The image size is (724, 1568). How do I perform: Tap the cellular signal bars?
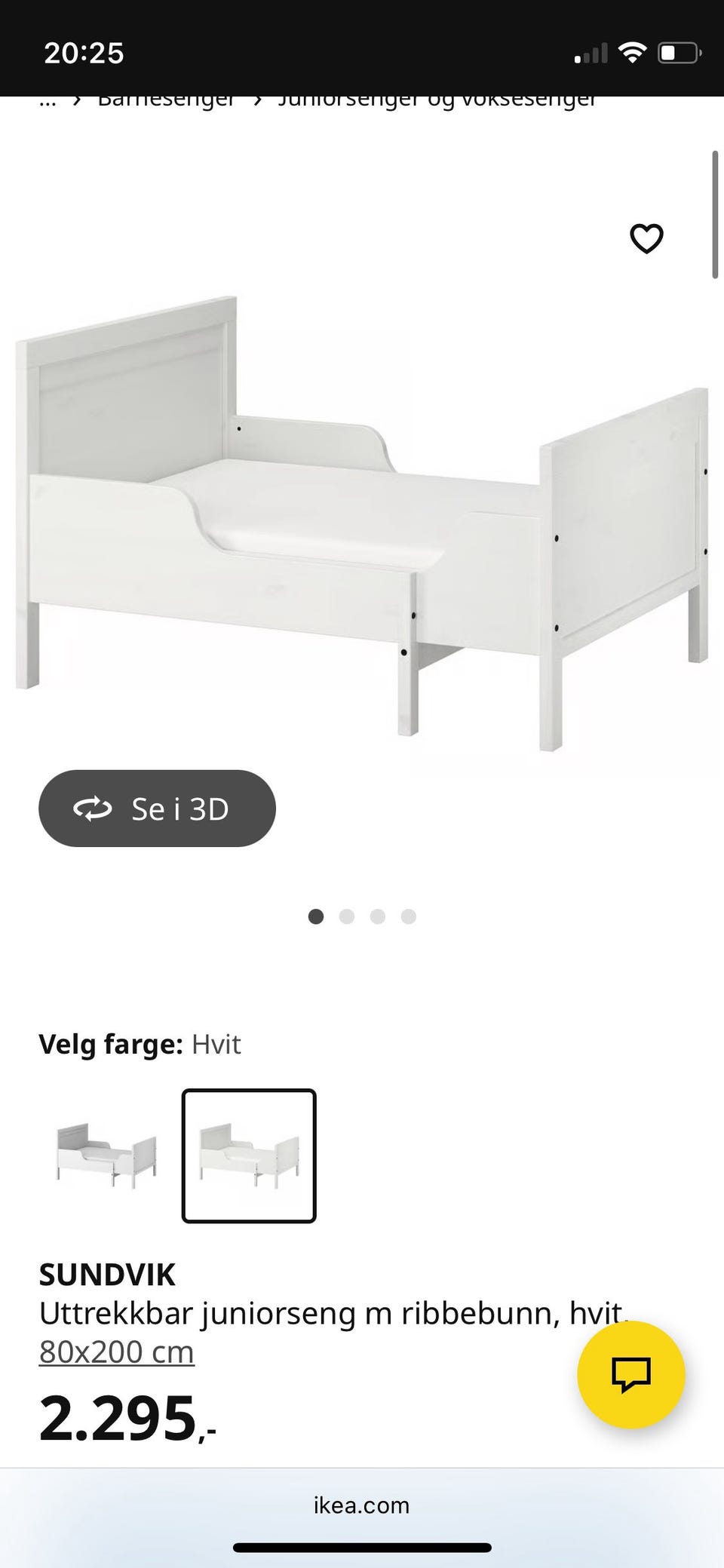coord(592,51)
